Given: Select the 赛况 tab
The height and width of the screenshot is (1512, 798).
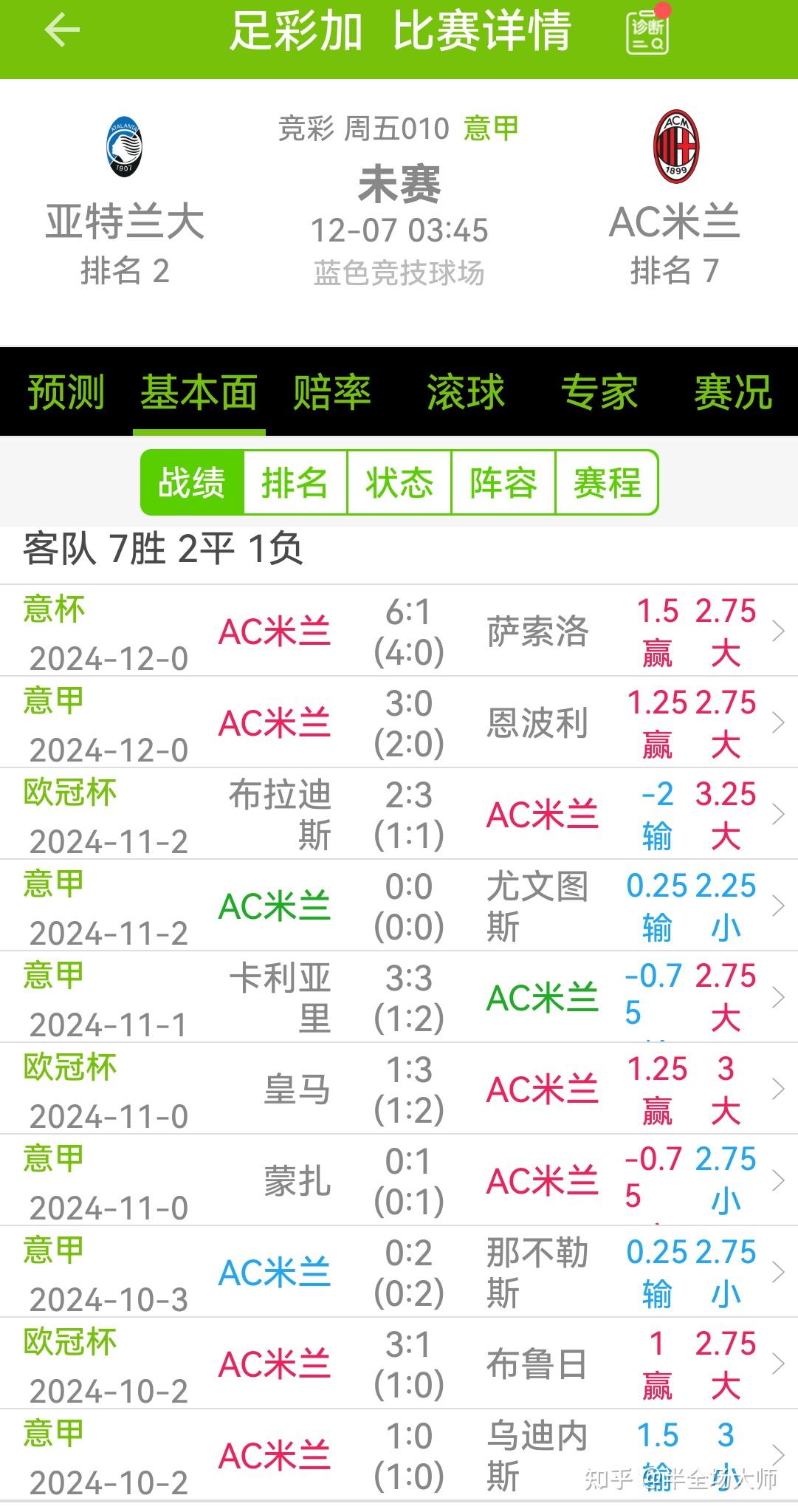Looking at the screenshot, I should (732, 391).
